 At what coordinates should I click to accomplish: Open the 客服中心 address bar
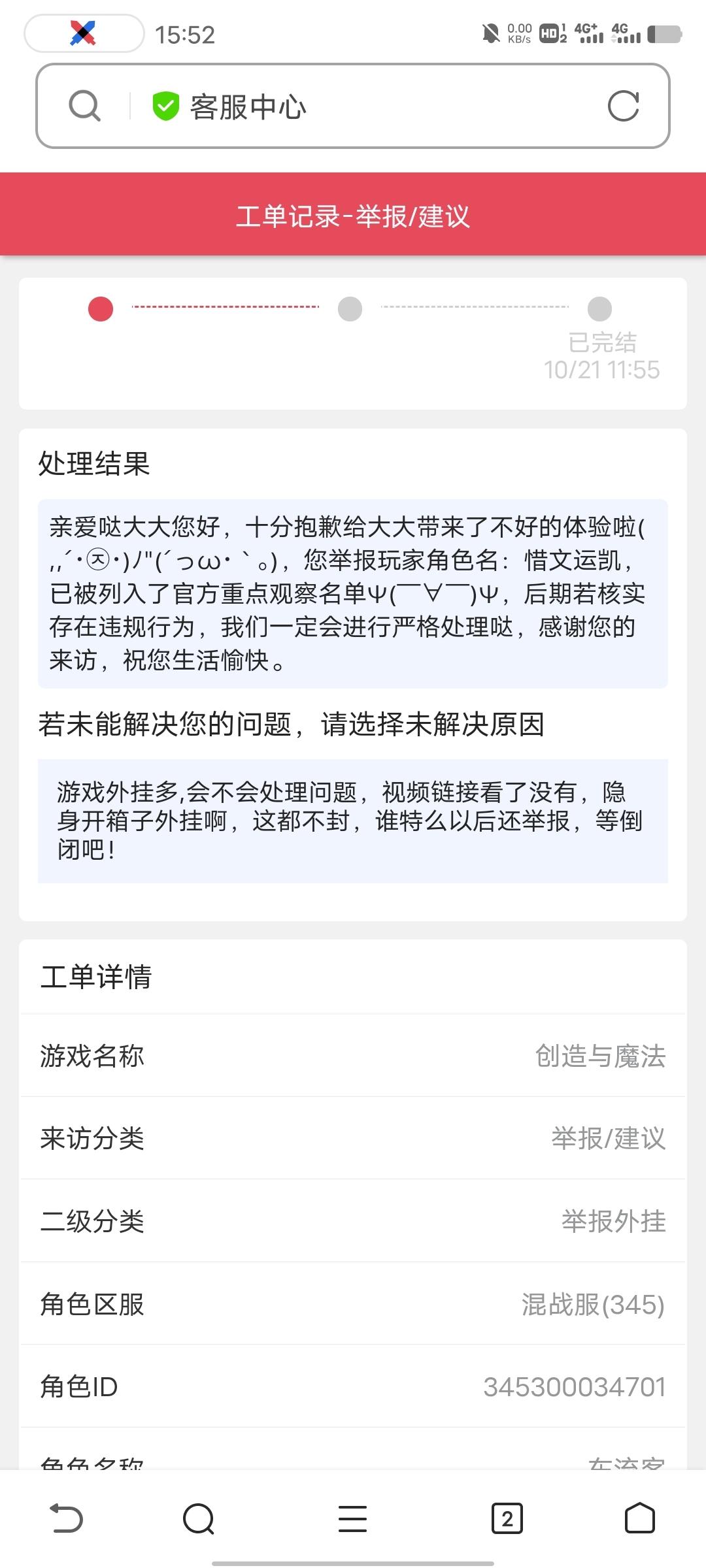click(x=353, y=106)
